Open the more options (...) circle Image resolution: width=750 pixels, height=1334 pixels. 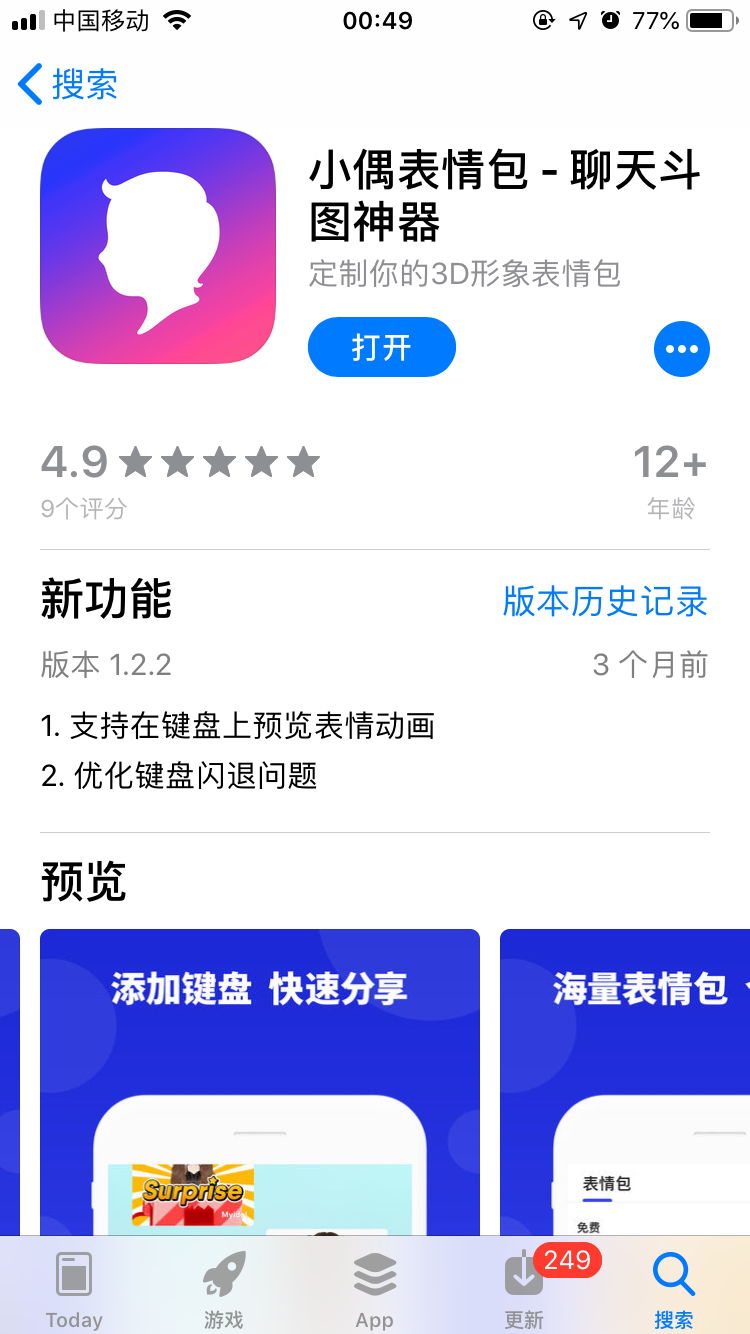click(x=682, y=348)
